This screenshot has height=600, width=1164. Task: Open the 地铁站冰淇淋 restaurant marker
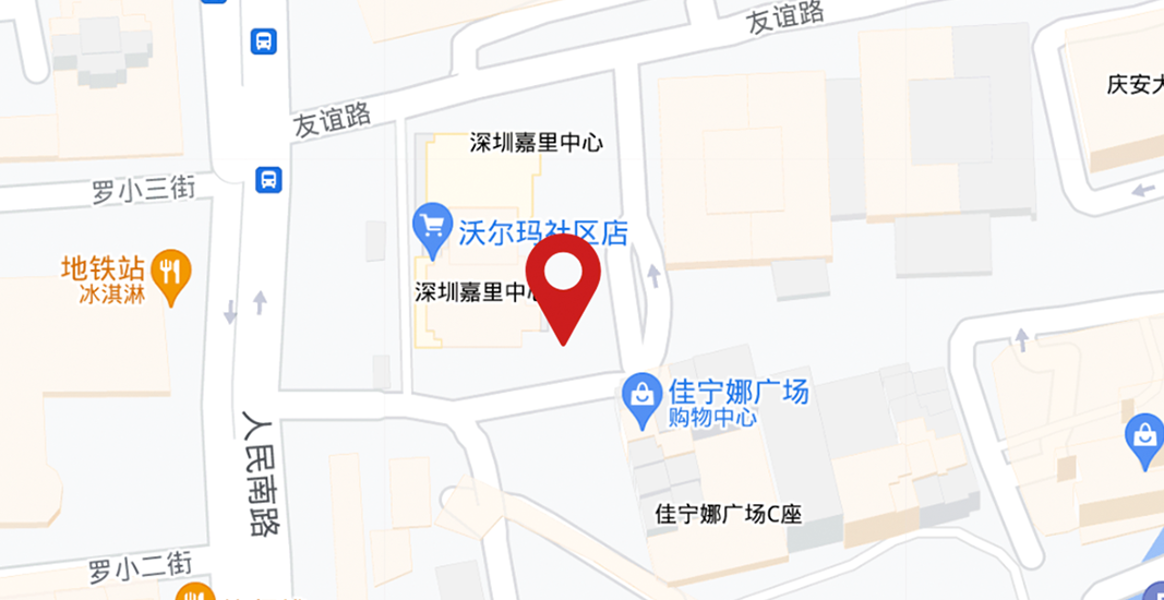(x=172, y=270)
